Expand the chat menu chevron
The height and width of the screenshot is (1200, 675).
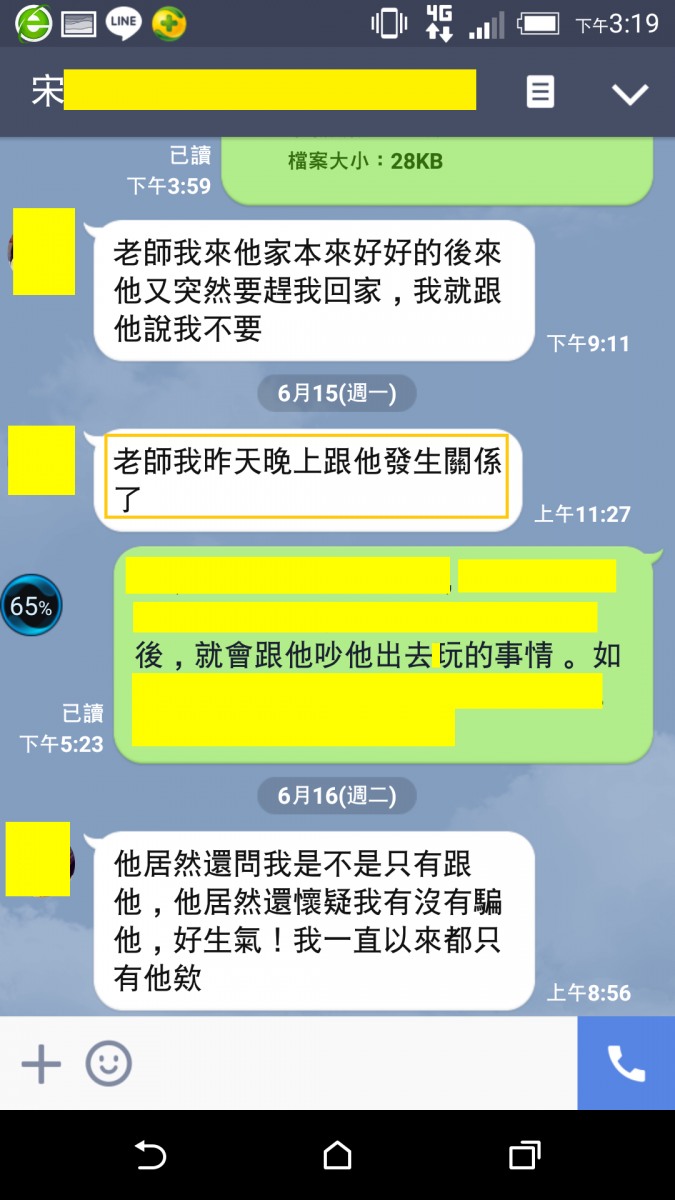click(630, 94)
